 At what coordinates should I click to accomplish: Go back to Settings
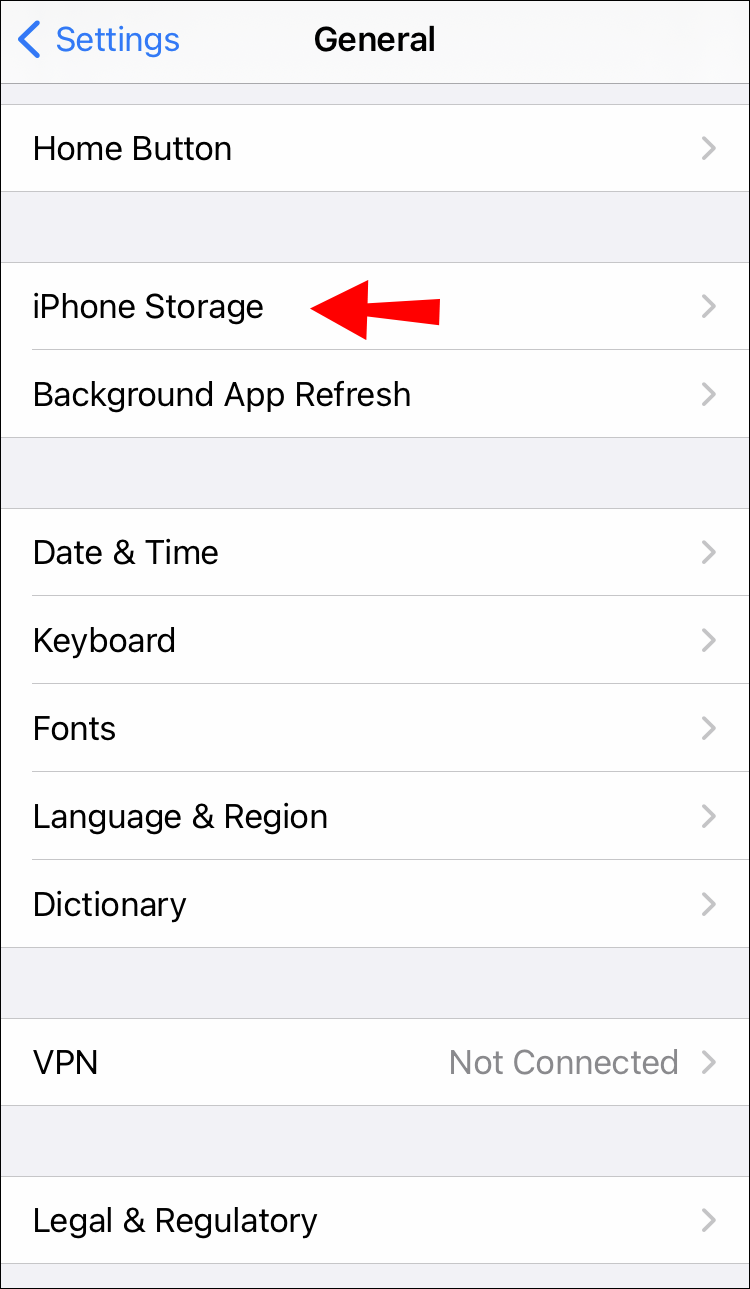(100, 40)
